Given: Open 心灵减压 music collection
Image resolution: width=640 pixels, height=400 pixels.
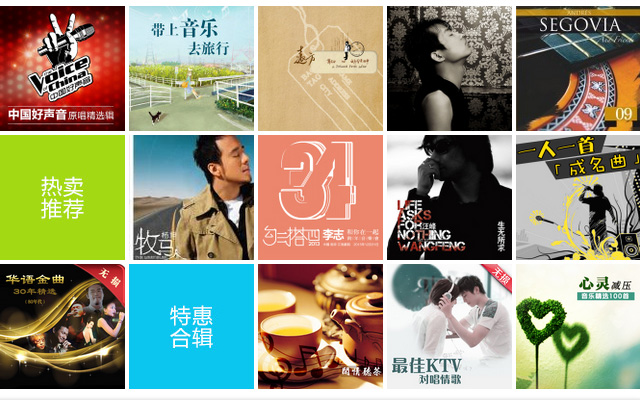Looking at the screenshot, I should pos(577,326).
